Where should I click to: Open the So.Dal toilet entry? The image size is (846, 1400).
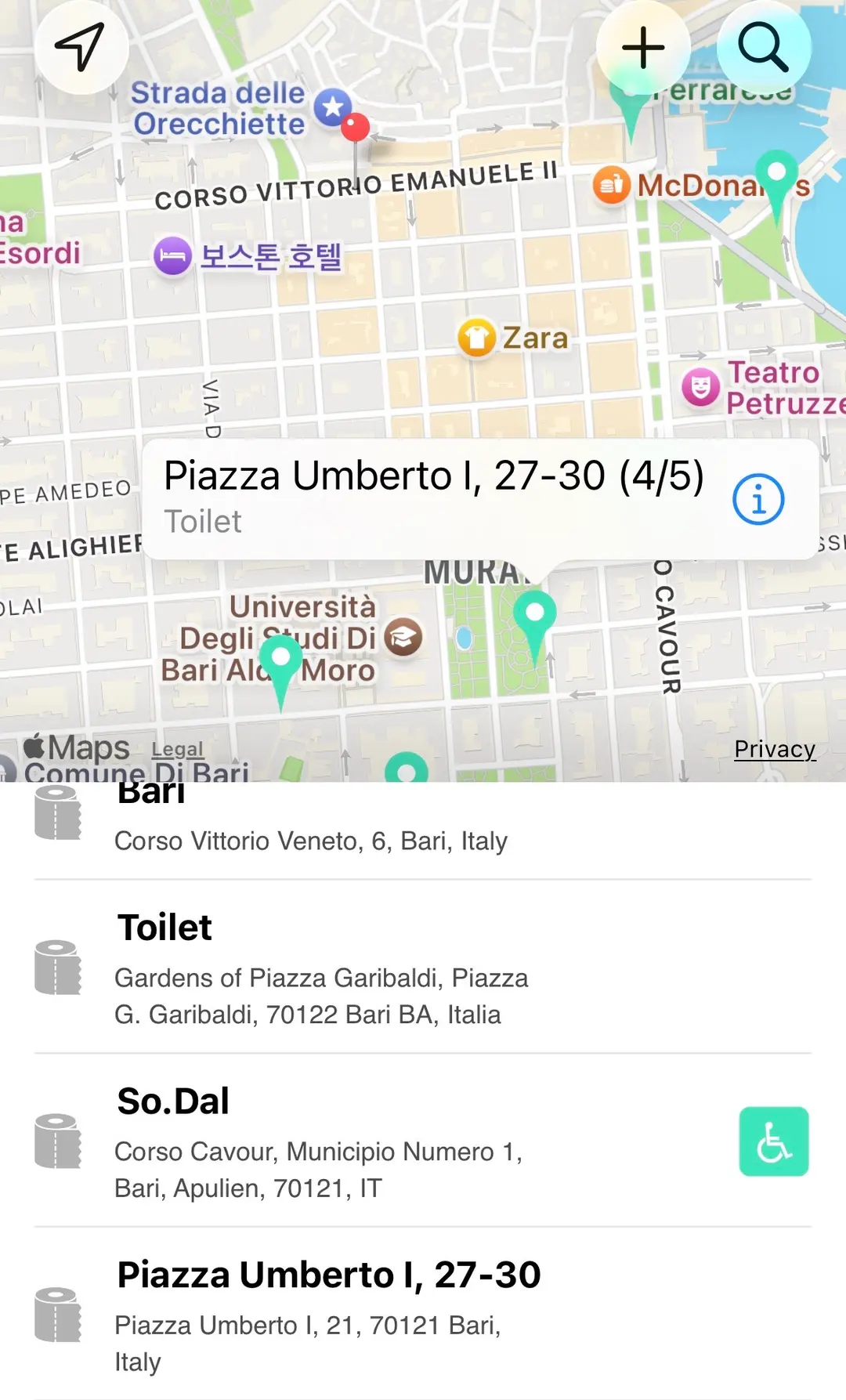click(x=423, y=1141)
